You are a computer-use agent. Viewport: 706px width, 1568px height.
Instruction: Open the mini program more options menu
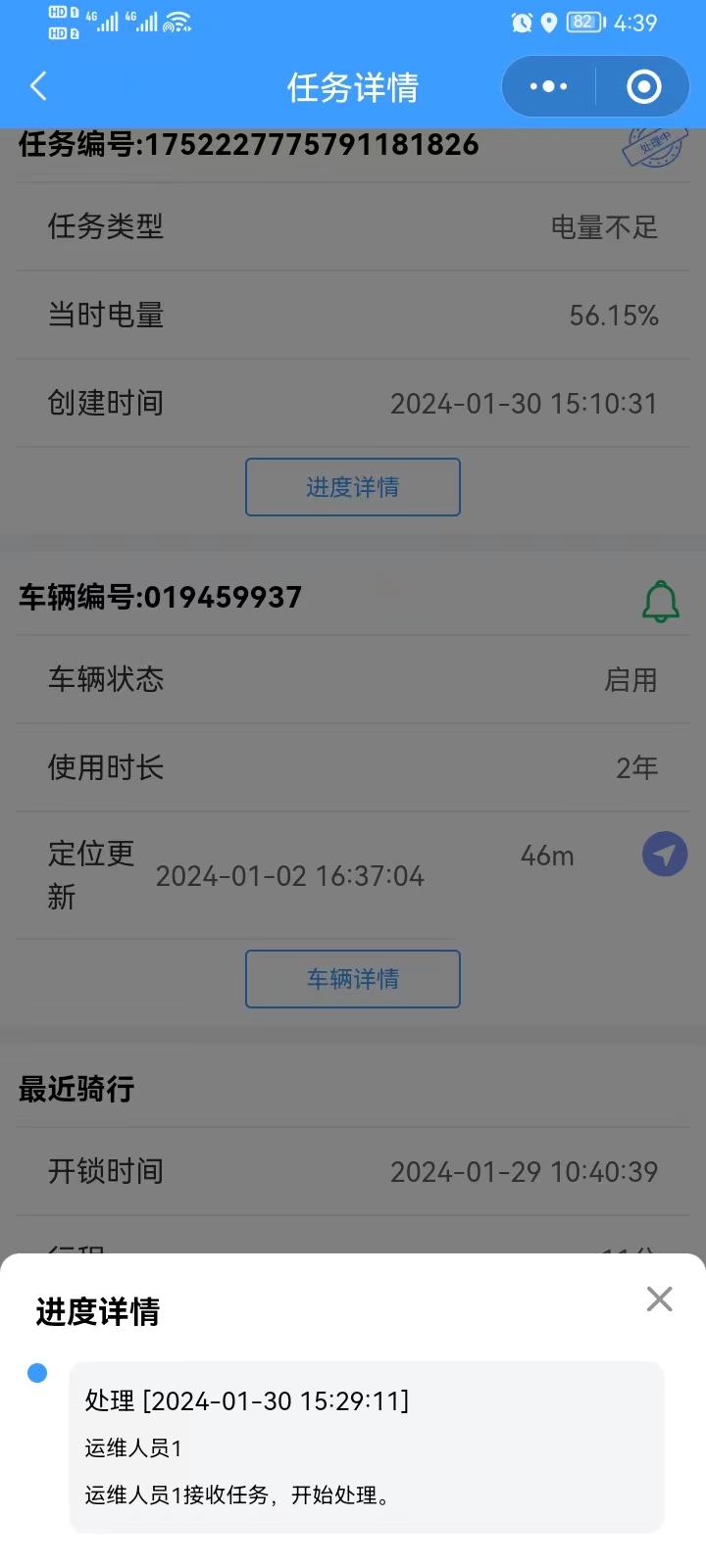coord(548,86)
